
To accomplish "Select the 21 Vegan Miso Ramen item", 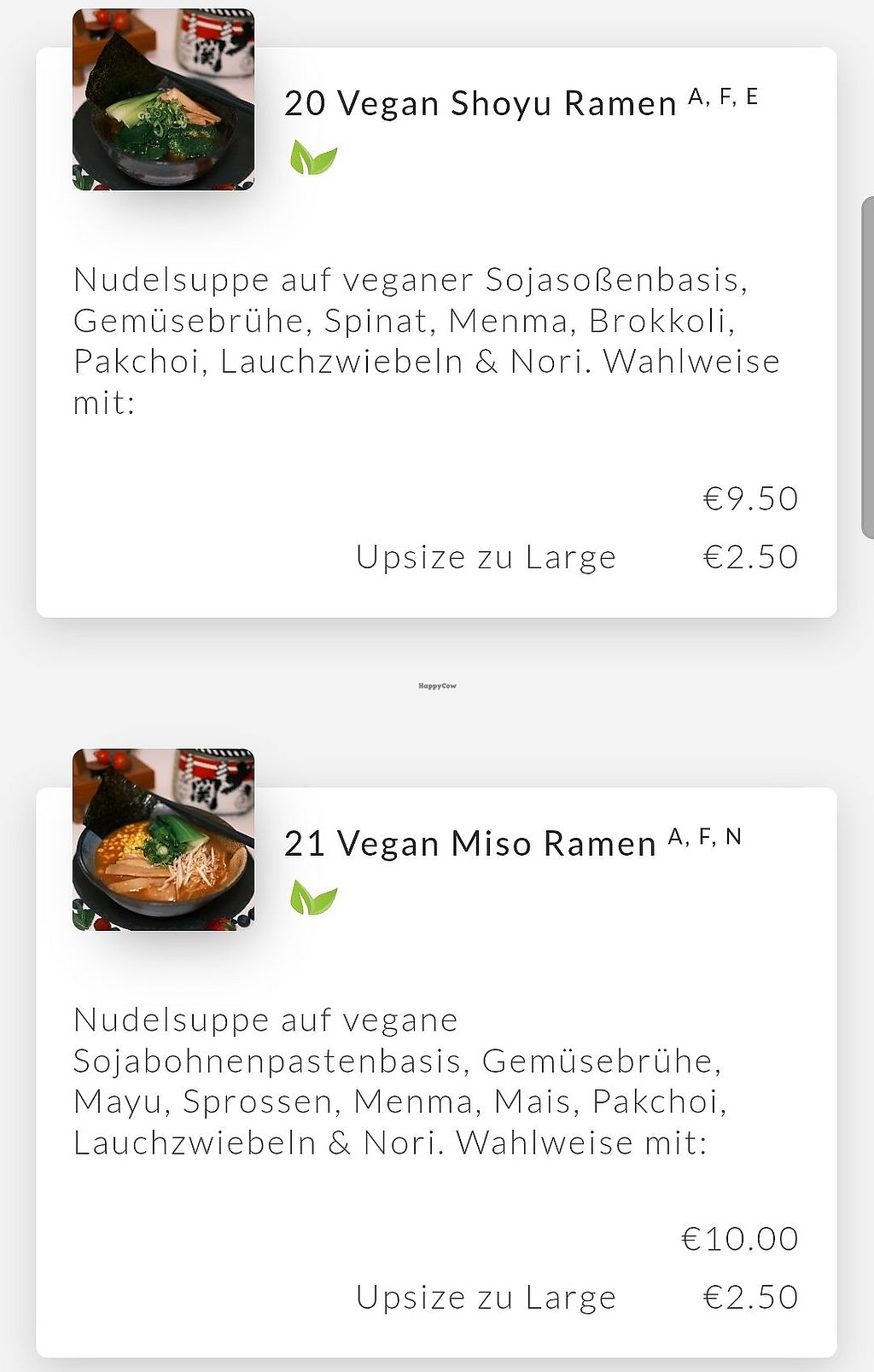I will pyautogui.click(x=469, y=844).
